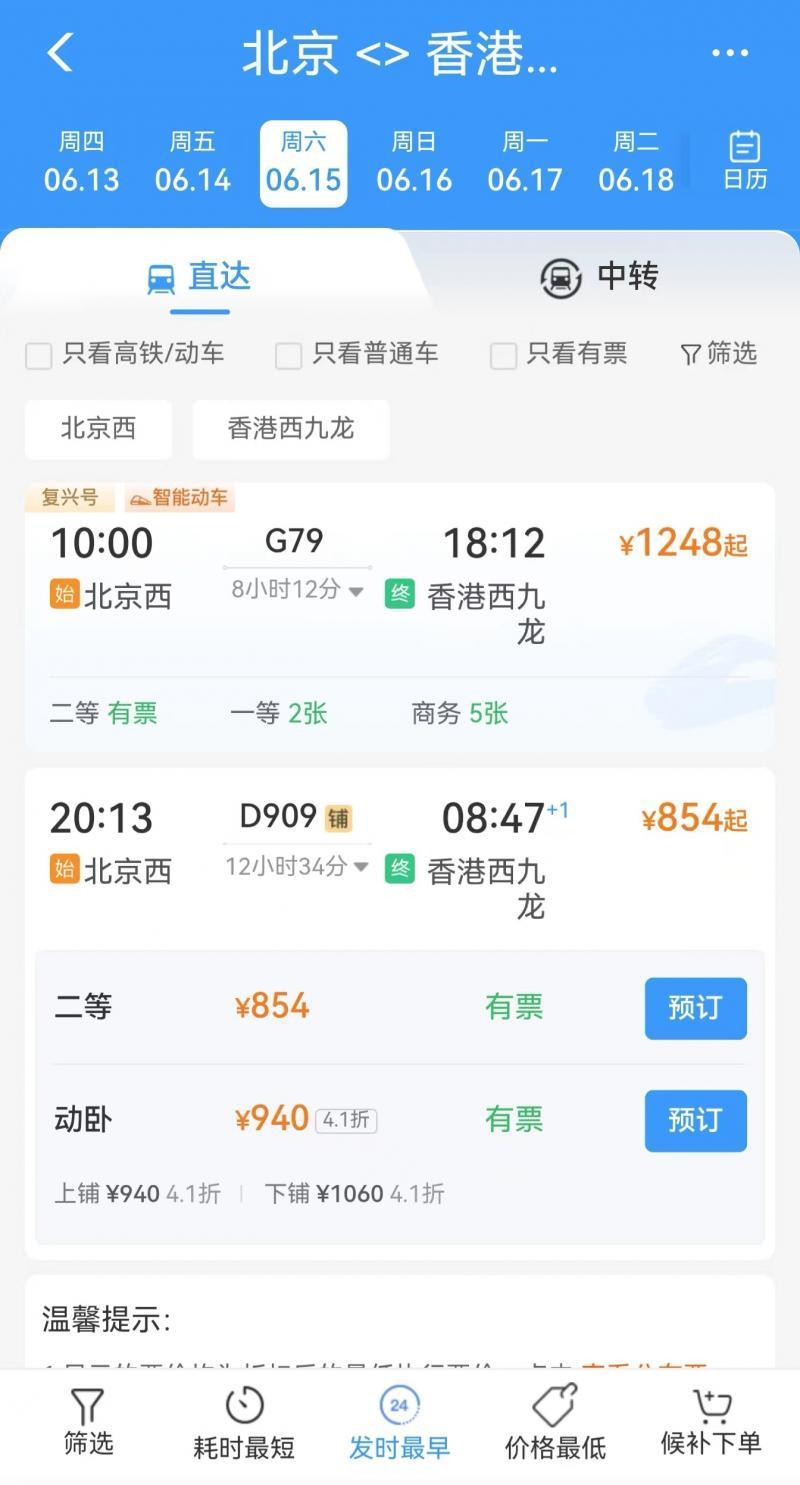Sort by 价格最低 in the bottom bar
800x1485 pixels.
click(555, 1424)
